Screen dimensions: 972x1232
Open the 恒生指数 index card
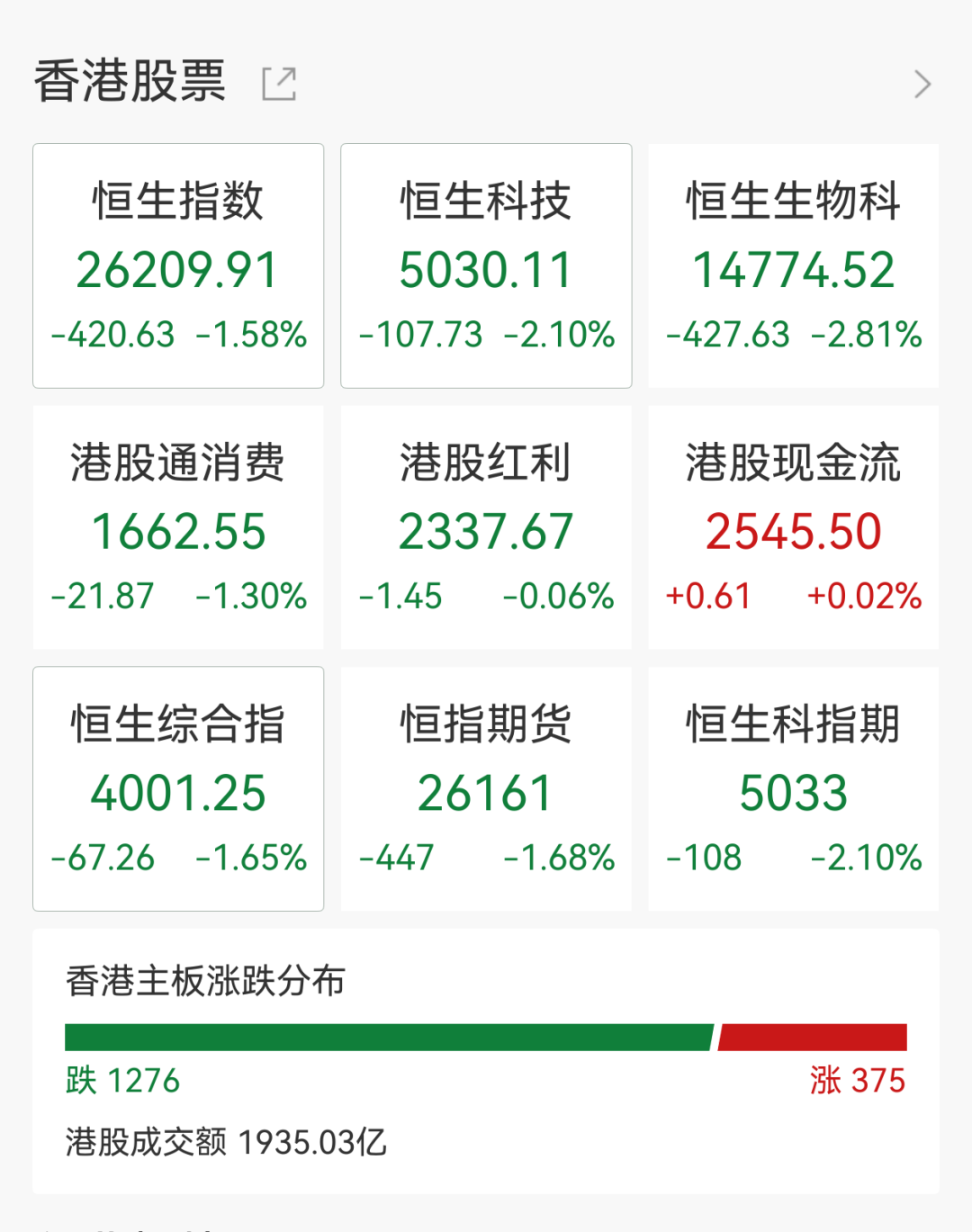click(x=178, y=266)
